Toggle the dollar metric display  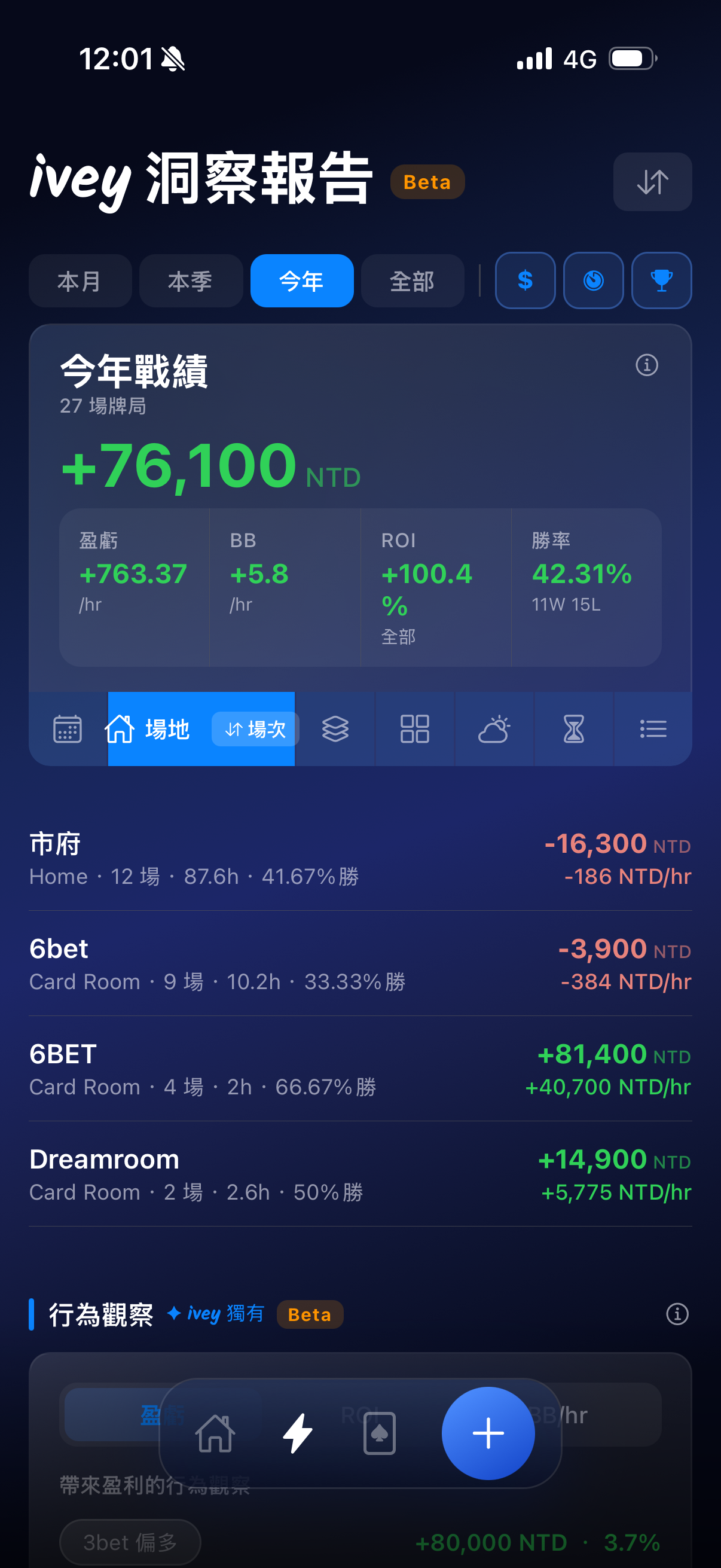(x=524, y=280)
